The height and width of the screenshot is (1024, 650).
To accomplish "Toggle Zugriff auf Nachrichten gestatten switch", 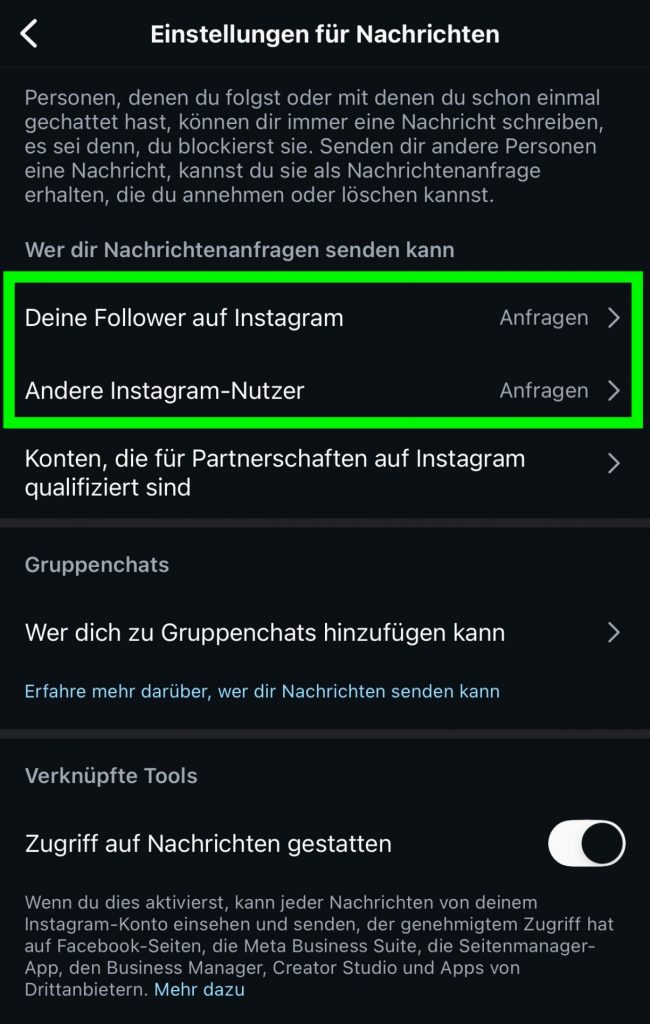I will [x=586, y=844].
